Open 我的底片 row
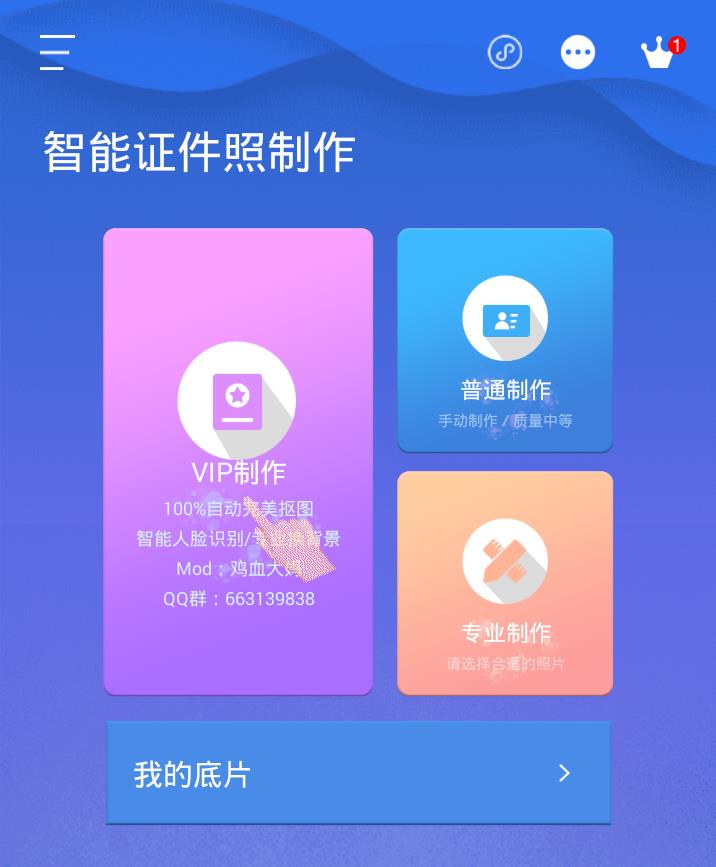This screenshot has width=716, height=867. click(358, 773)
